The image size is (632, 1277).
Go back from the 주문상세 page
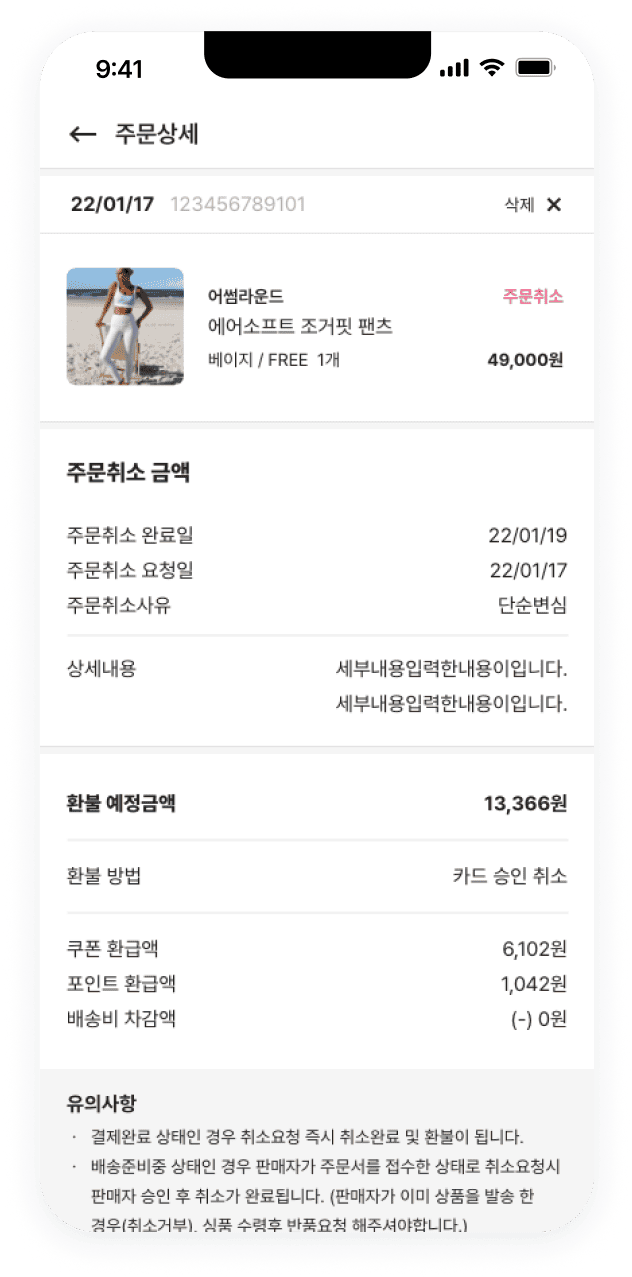pos(83,135)
